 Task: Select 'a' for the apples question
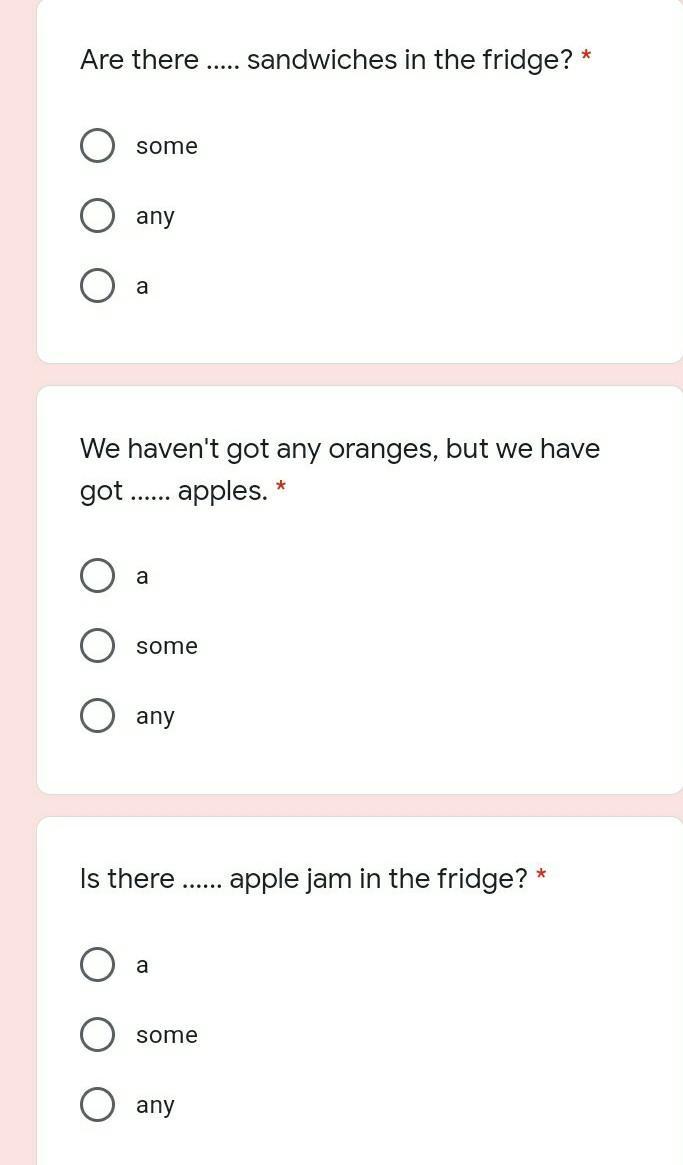coord(97,576)
